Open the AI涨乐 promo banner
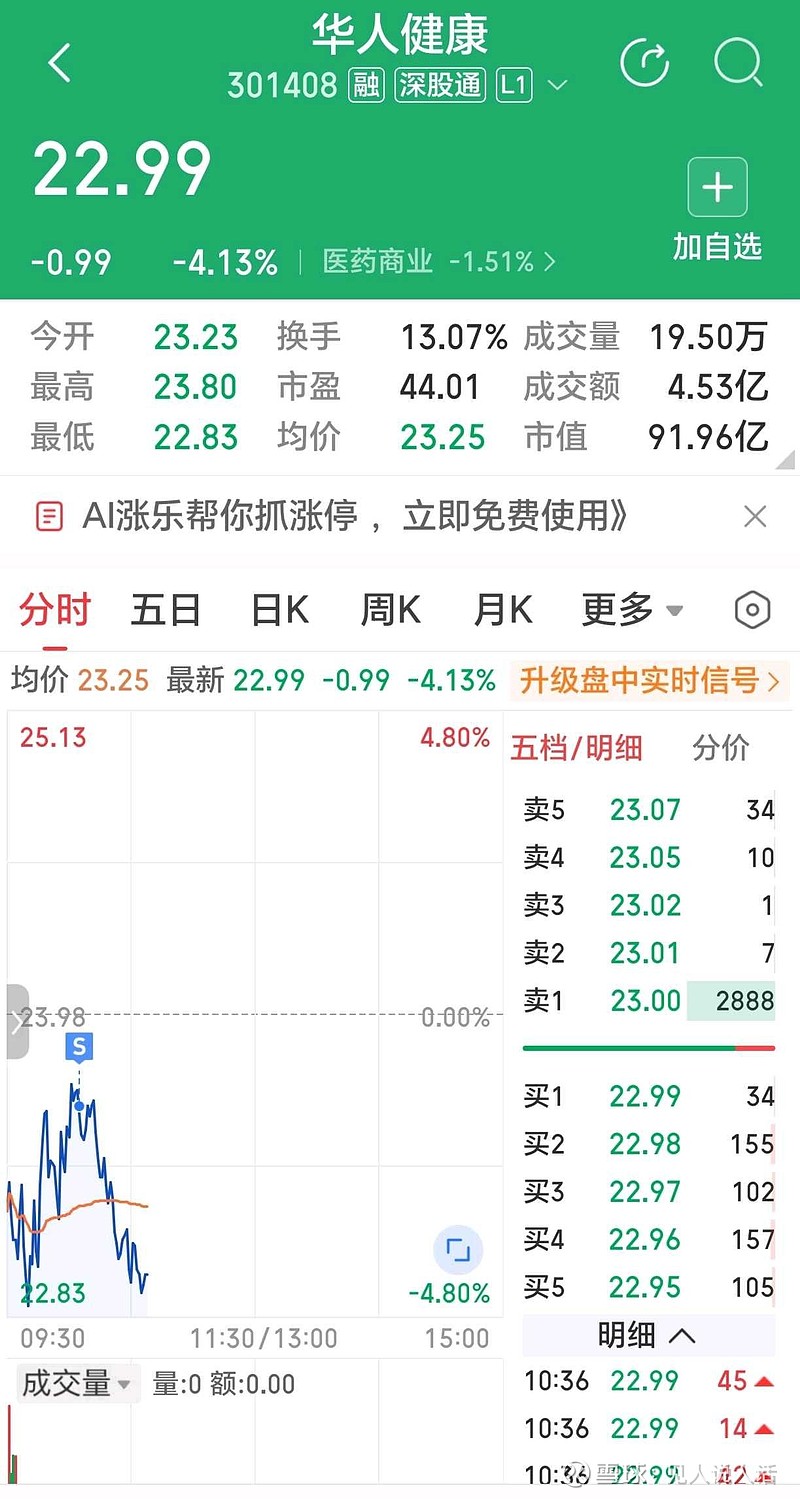This screenshot has height=1499, width=800. pos(355,517)
